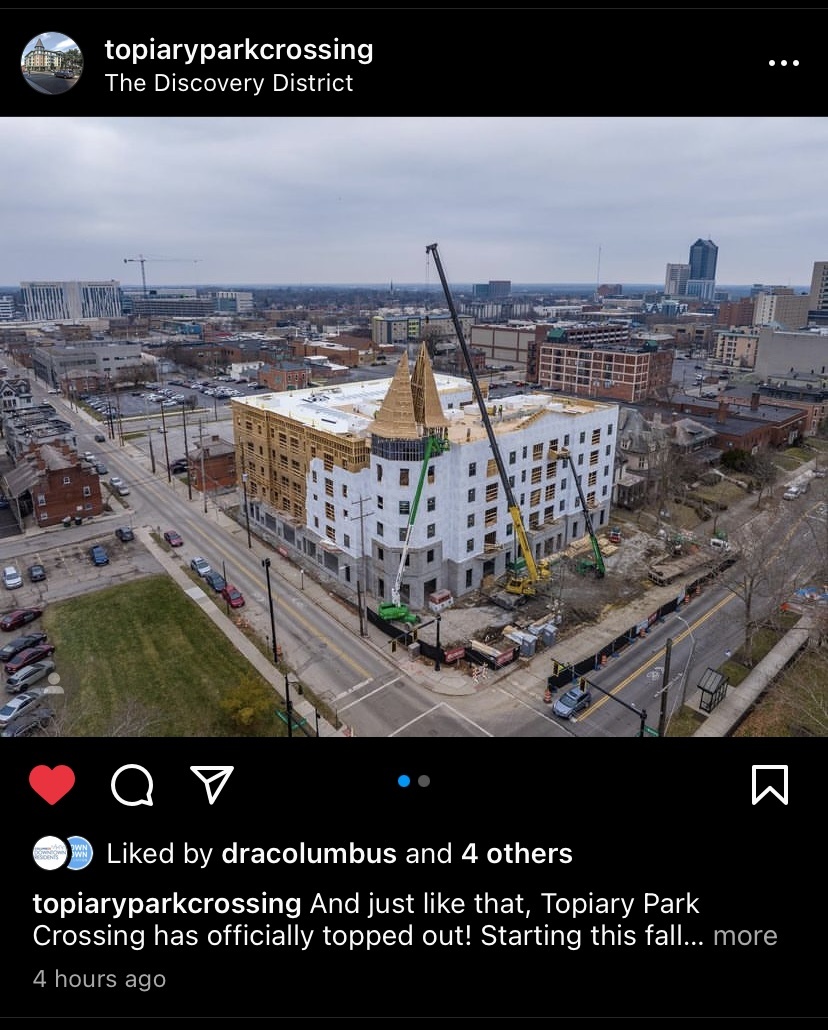This screenshot has width=828, height=1030.
Task: Open the construction aerial photo
Action: [414, 427]
